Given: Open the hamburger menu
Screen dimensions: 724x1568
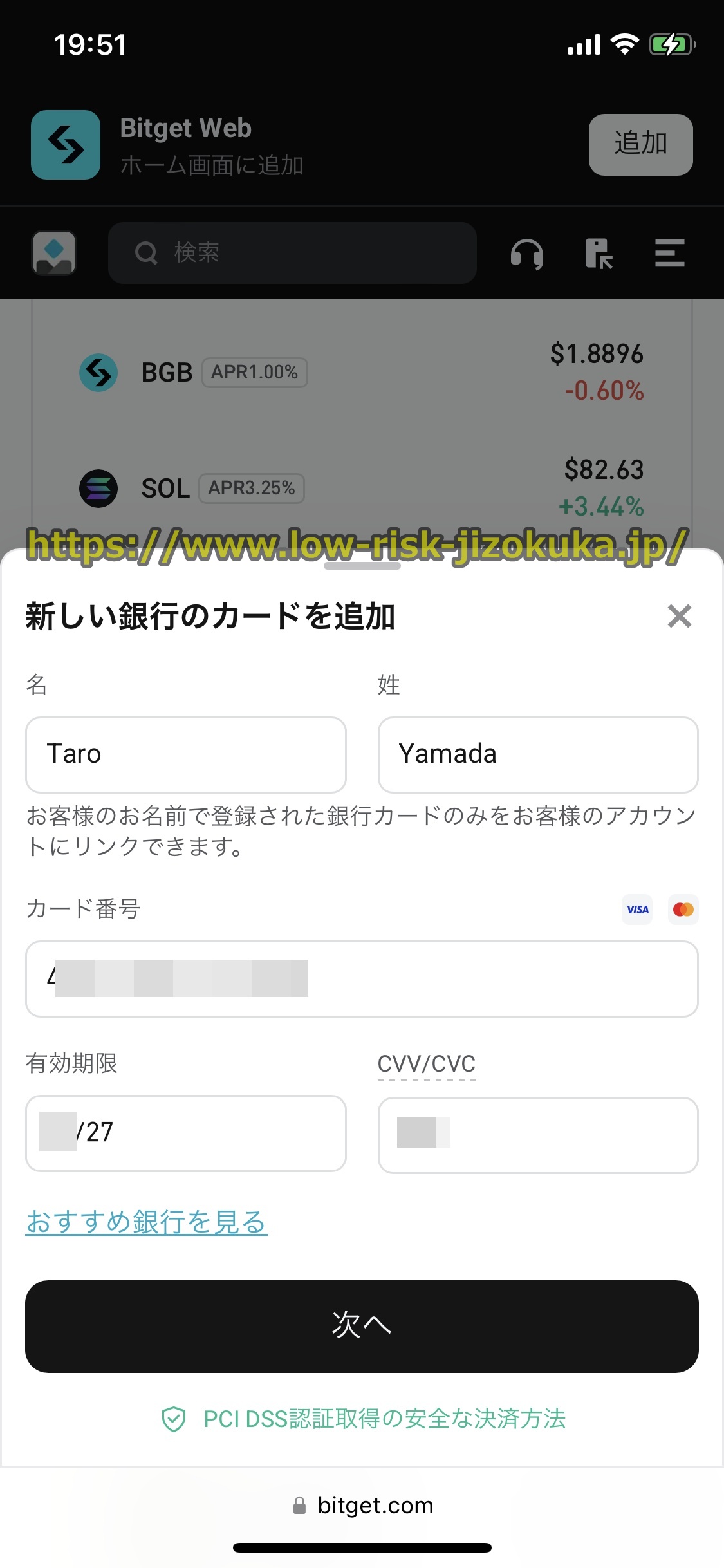Looking at the screenshot, I should 669,253.
